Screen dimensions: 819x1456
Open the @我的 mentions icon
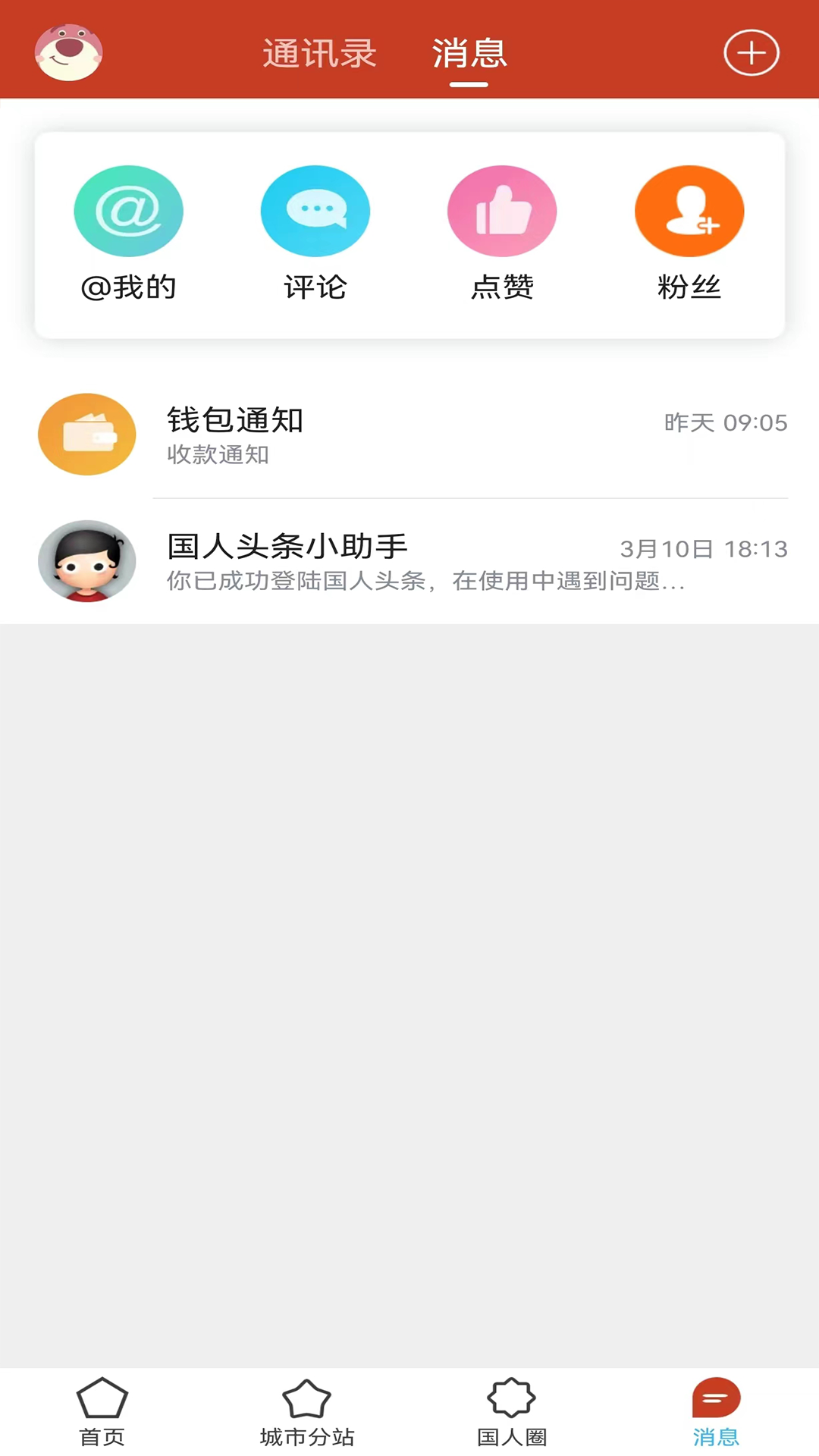pos(128,211)
